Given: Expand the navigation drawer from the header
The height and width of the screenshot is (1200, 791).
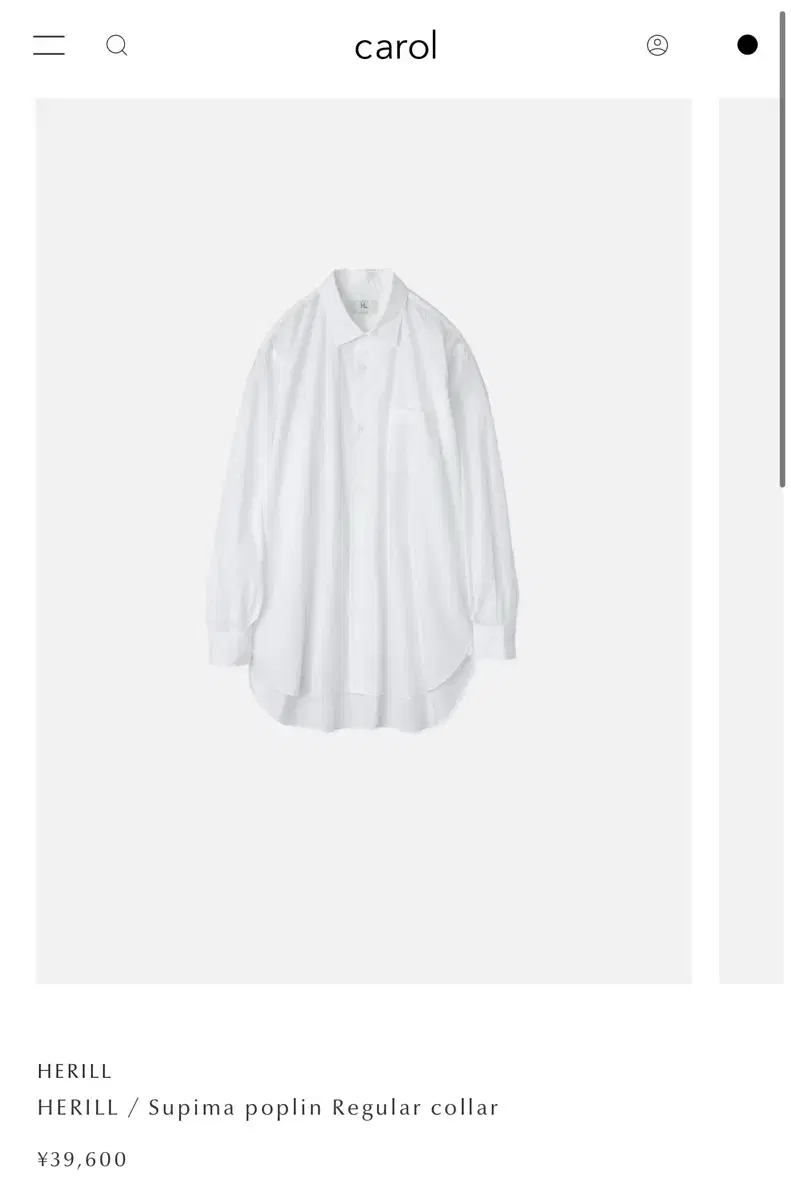Looking at the screenshot, I should click(x=48, y=45).
